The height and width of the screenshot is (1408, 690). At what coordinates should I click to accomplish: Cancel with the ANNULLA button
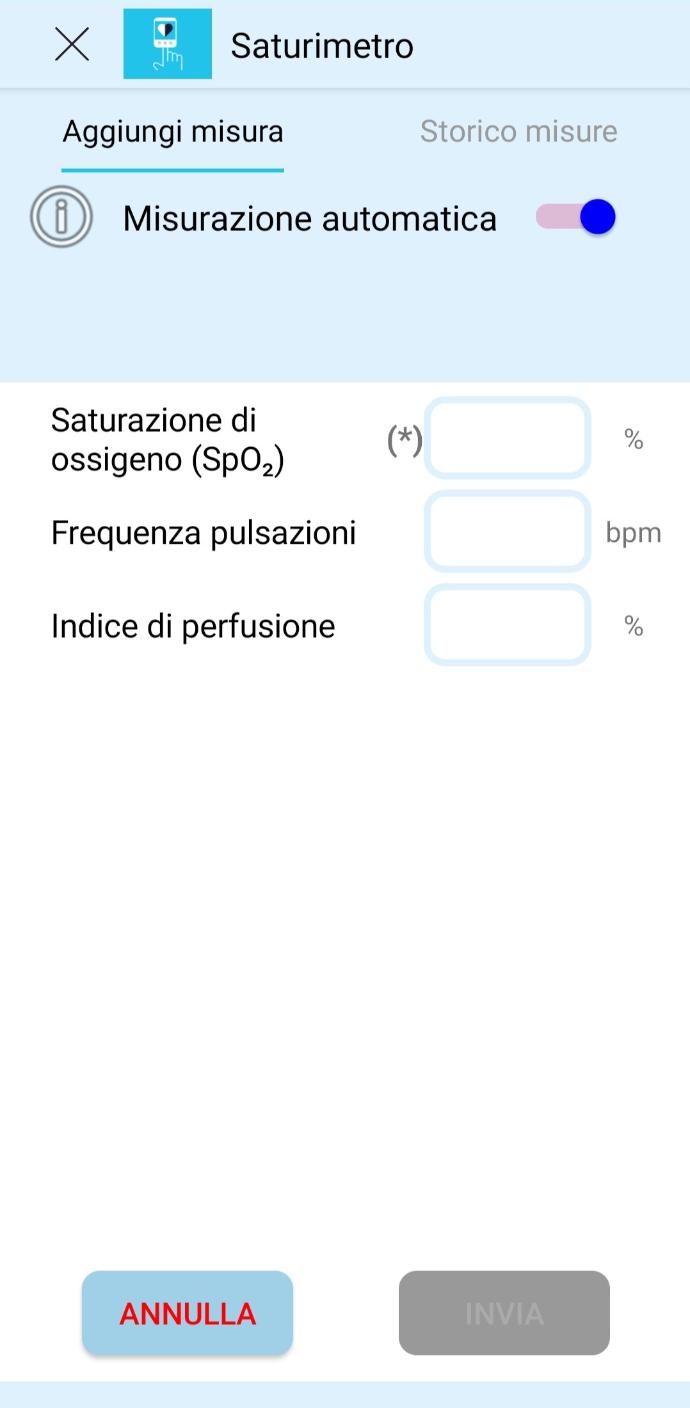[x=187, y=1313]
